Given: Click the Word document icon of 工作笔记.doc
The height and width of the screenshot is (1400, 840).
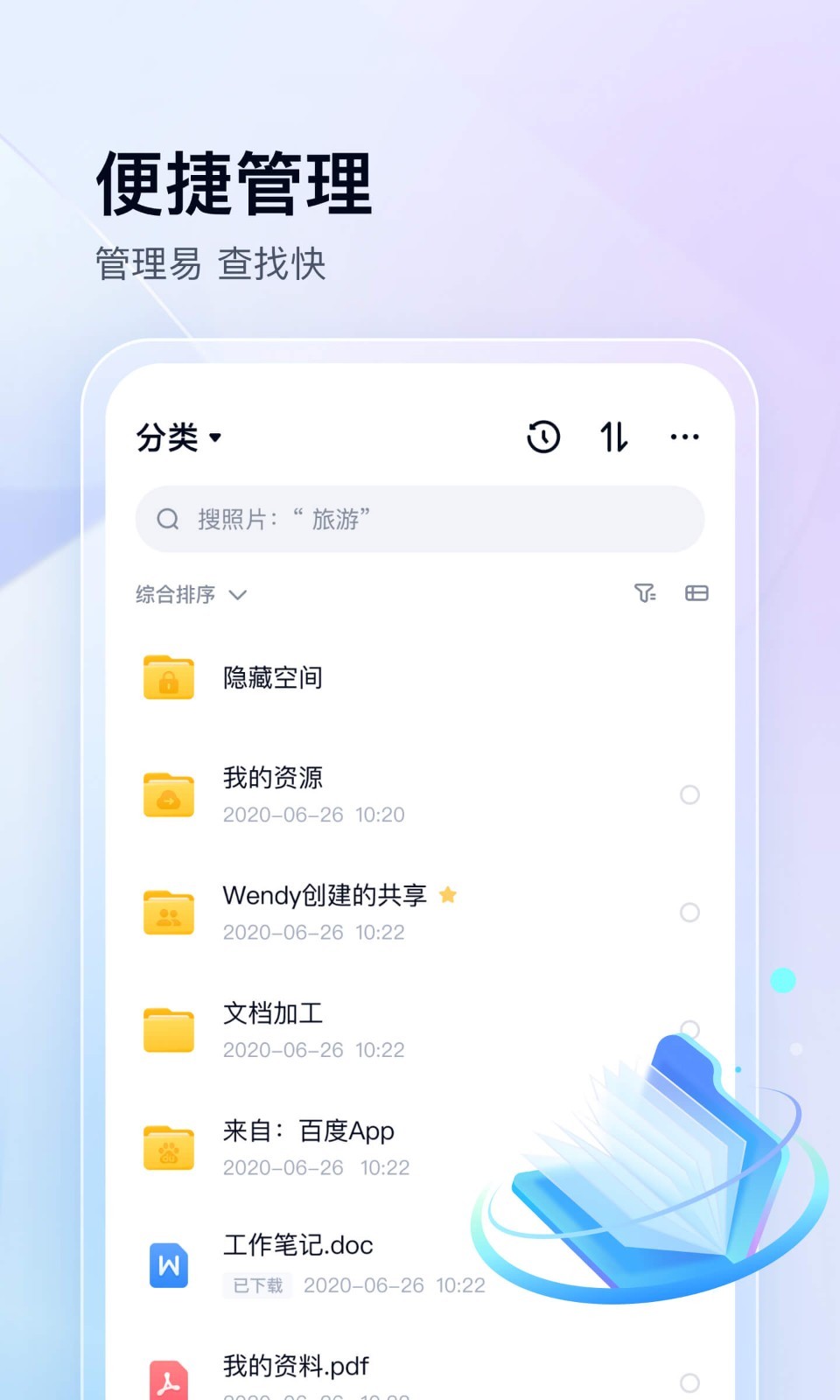Looking at the screenshot, I should tap(168, 1264).
